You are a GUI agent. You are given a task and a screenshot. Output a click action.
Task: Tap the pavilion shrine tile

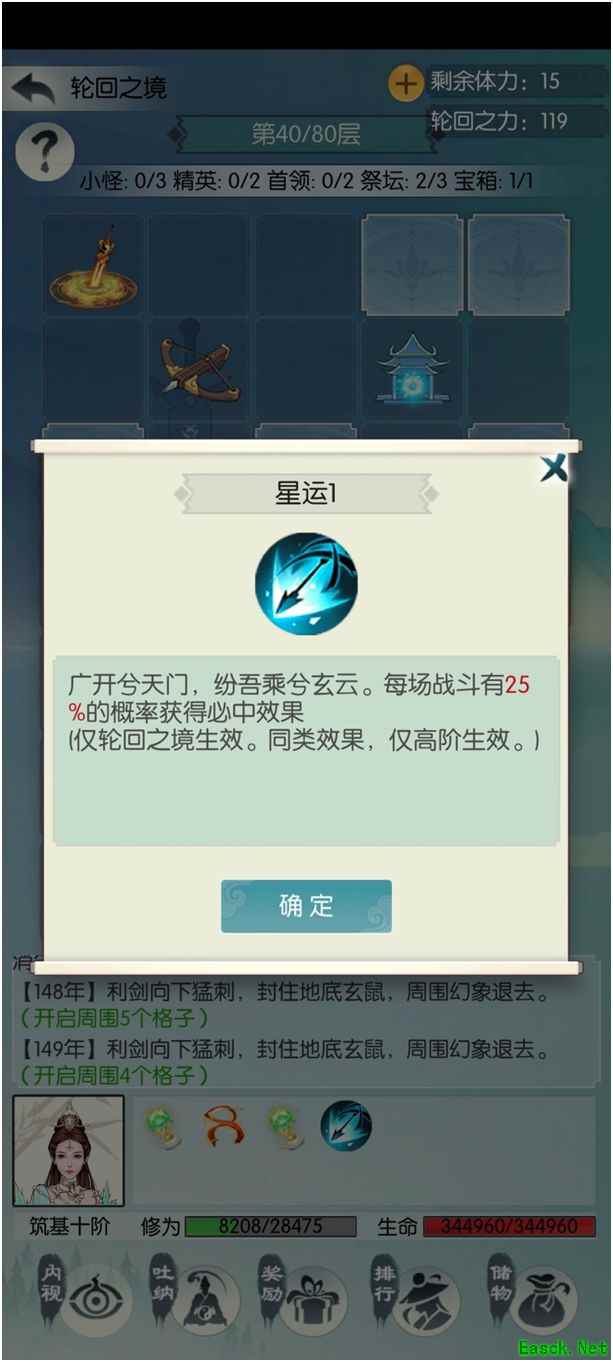click(x=411, y=370)
